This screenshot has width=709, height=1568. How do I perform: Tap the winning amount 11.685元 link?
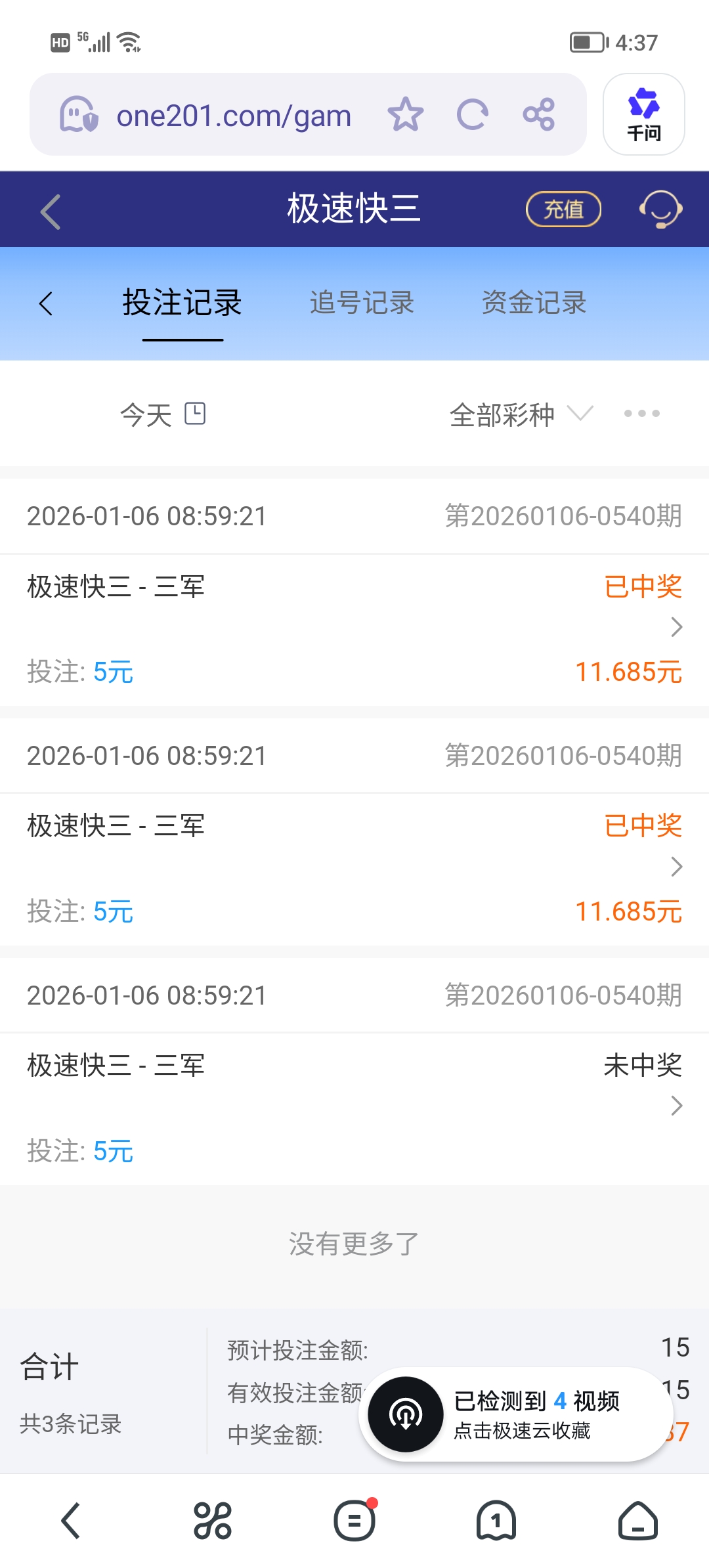pyautogui.click(x=627, y=672)
